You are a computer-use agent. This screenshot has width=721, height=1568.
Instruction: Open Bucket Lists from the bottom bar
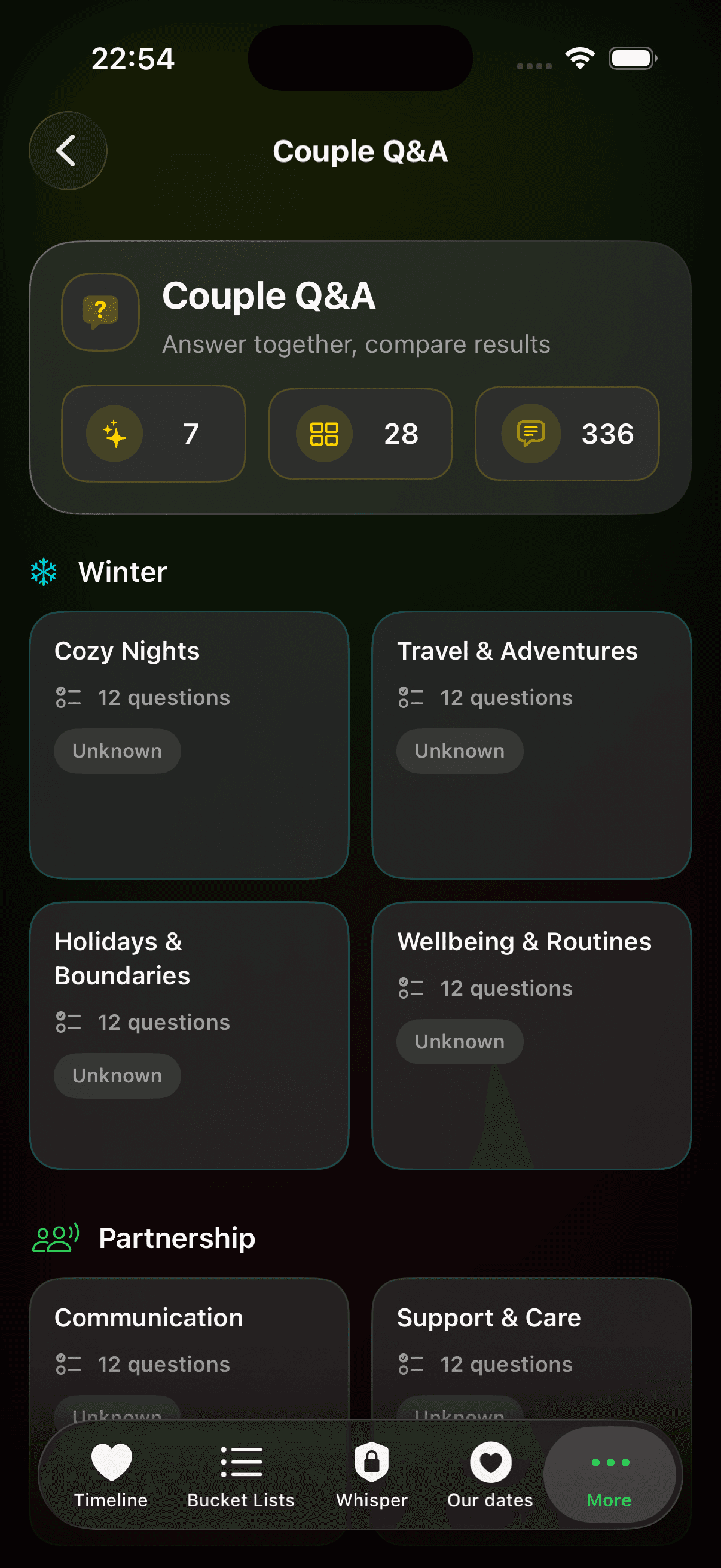(x=240, y=1476)
